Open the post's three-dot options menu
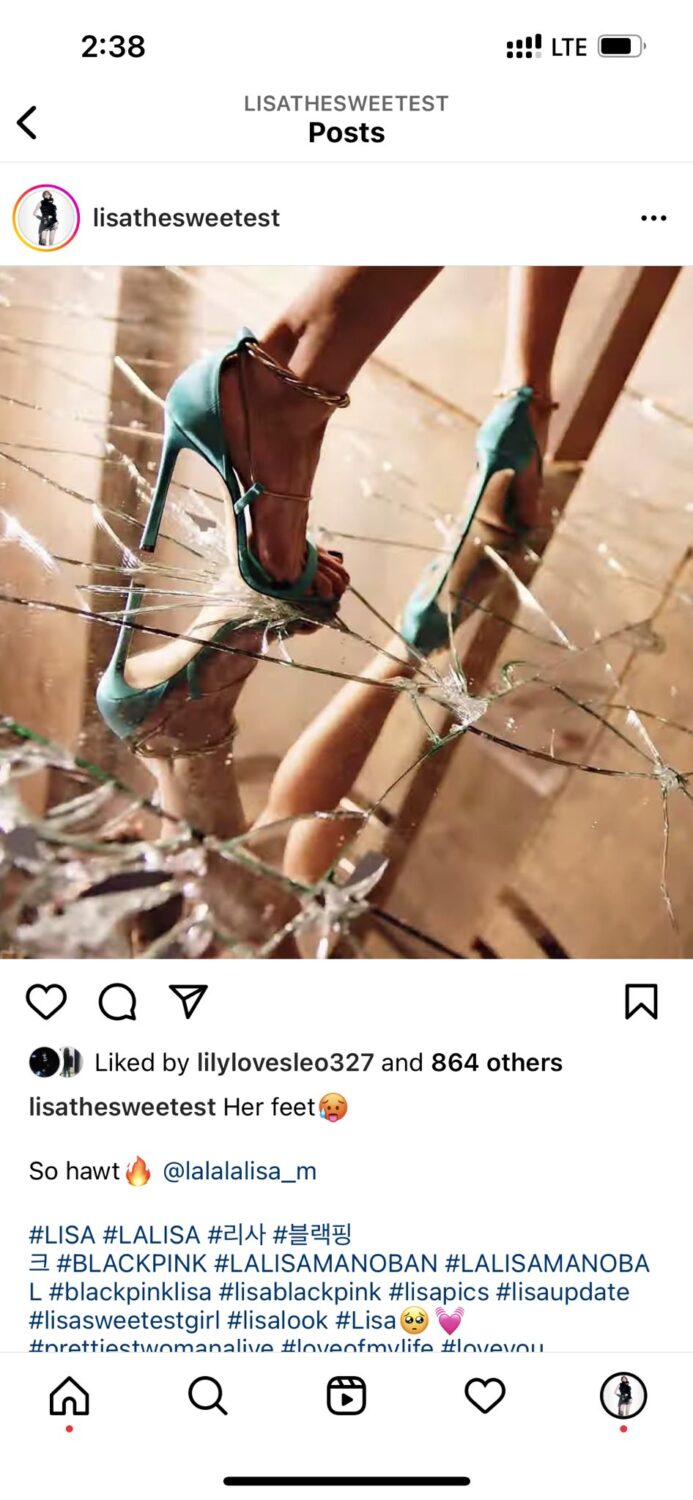The height and width of the screenshot is (1500, 693). point(653,218)
